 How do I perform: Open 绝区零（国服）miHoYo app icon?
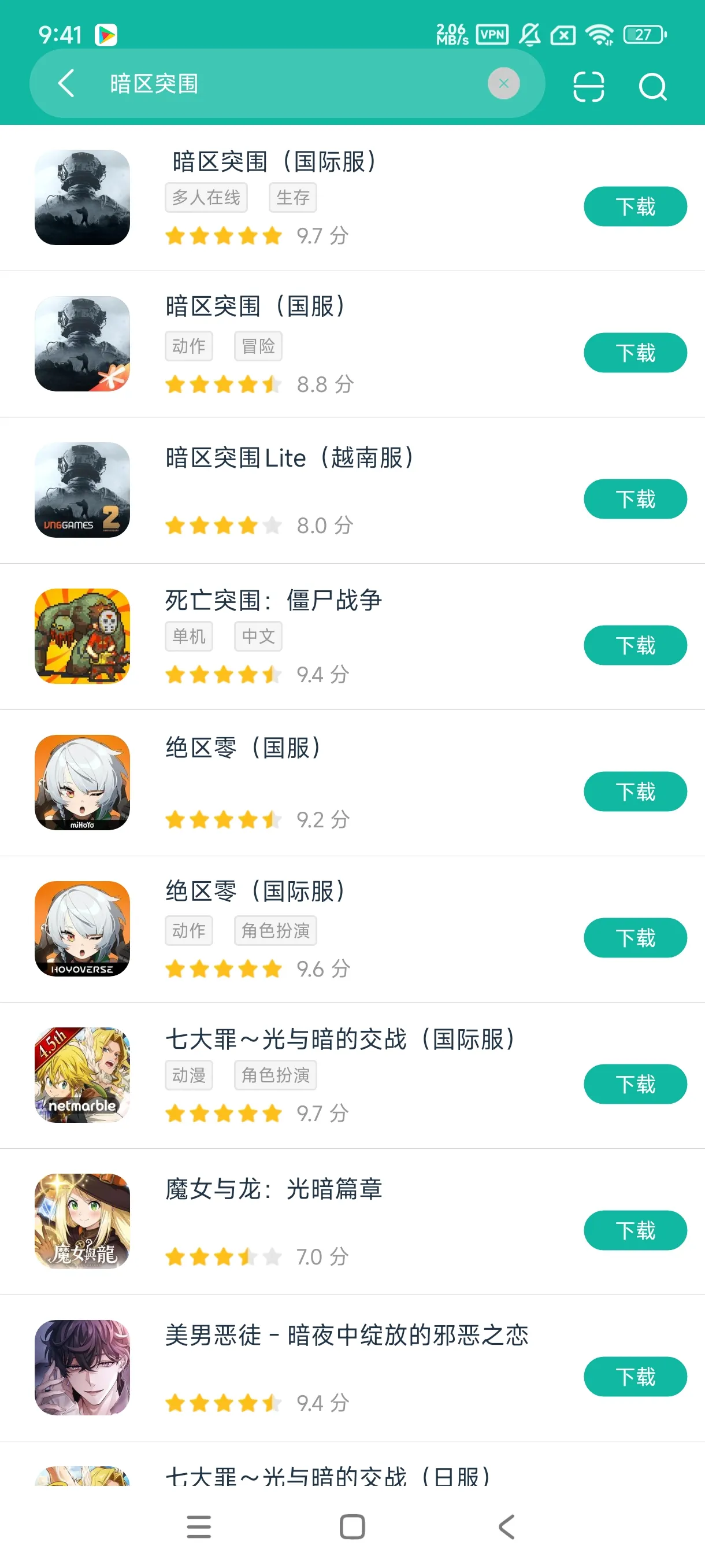[x=82, y=782]
